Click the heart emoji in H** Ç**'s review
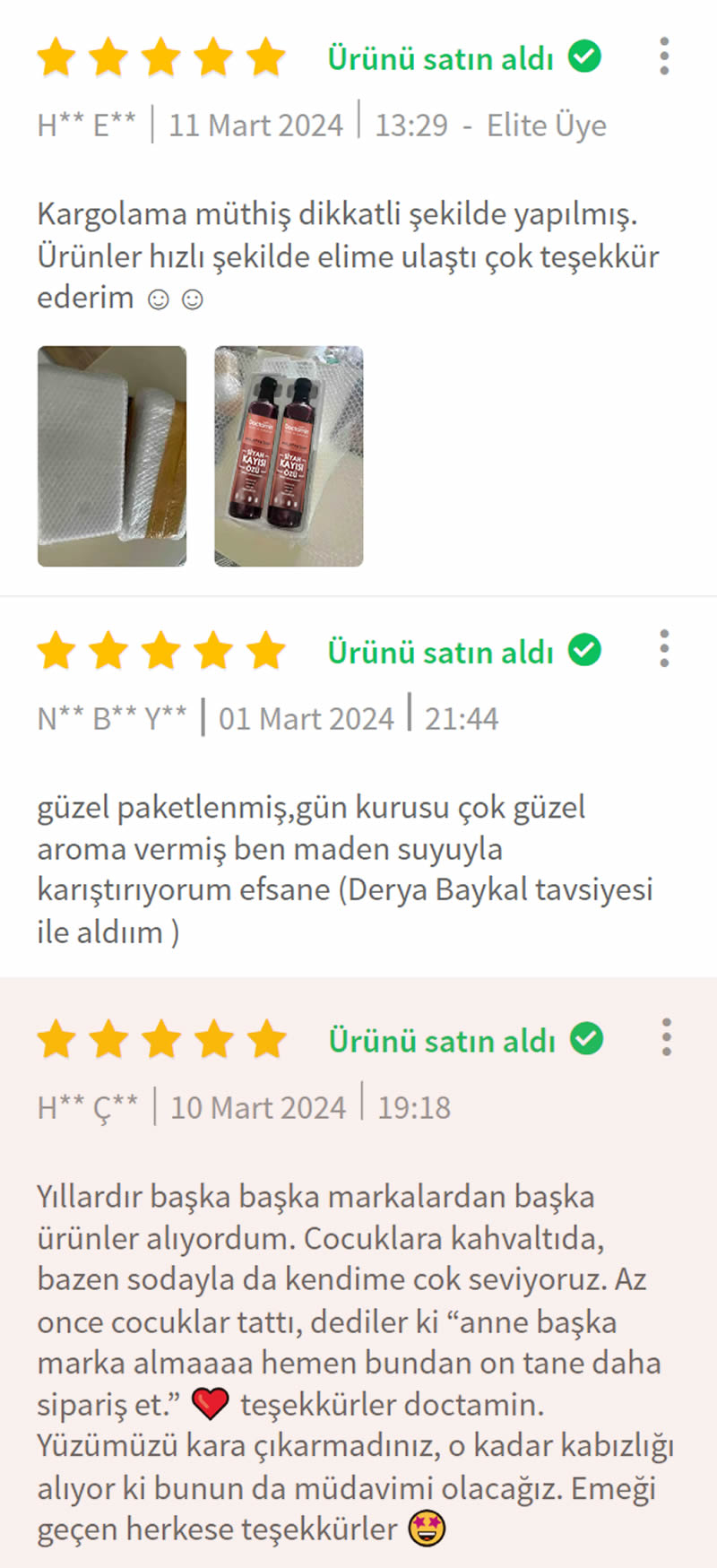The image size is (717, 1568). (x=212, y=1402)
